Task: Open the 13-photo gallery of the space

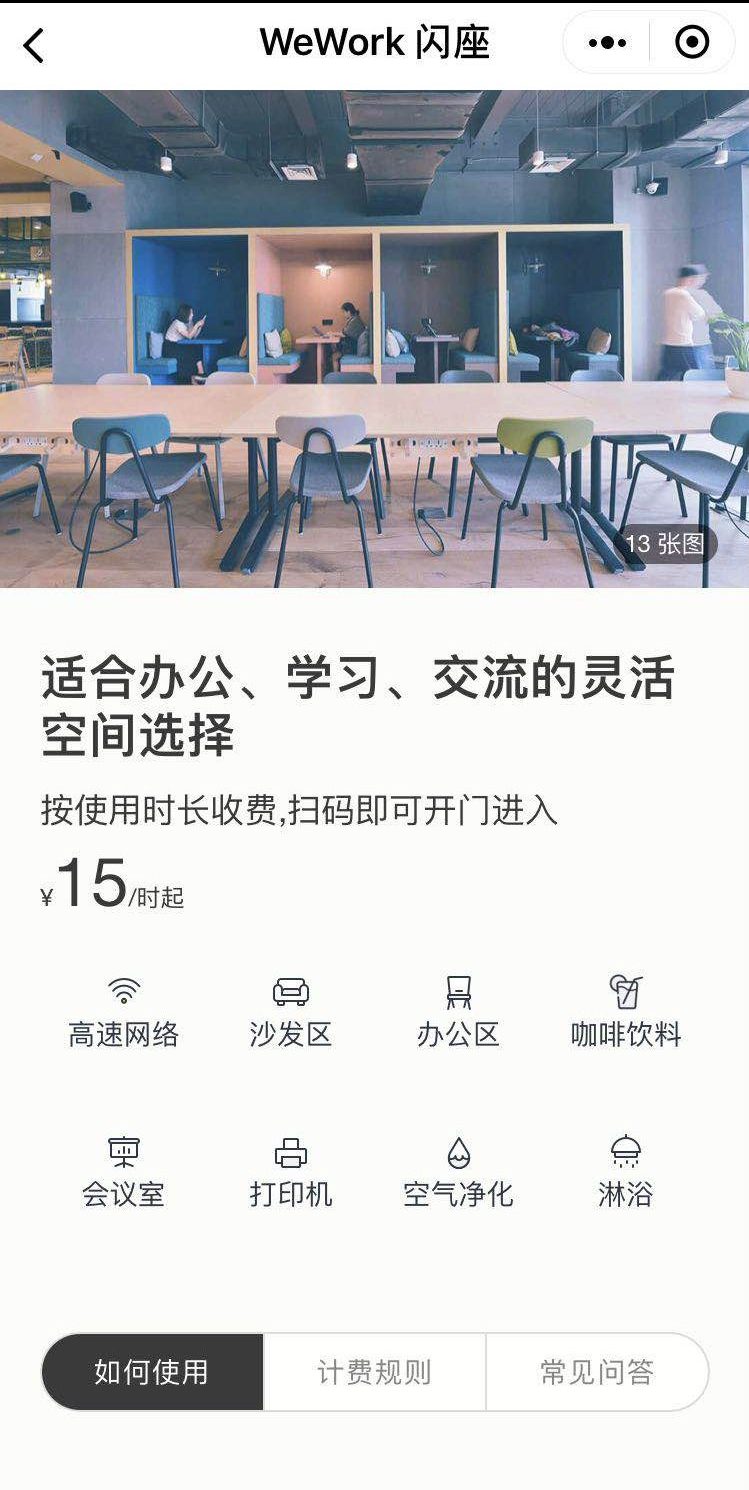Action: (x=665, y=544)
